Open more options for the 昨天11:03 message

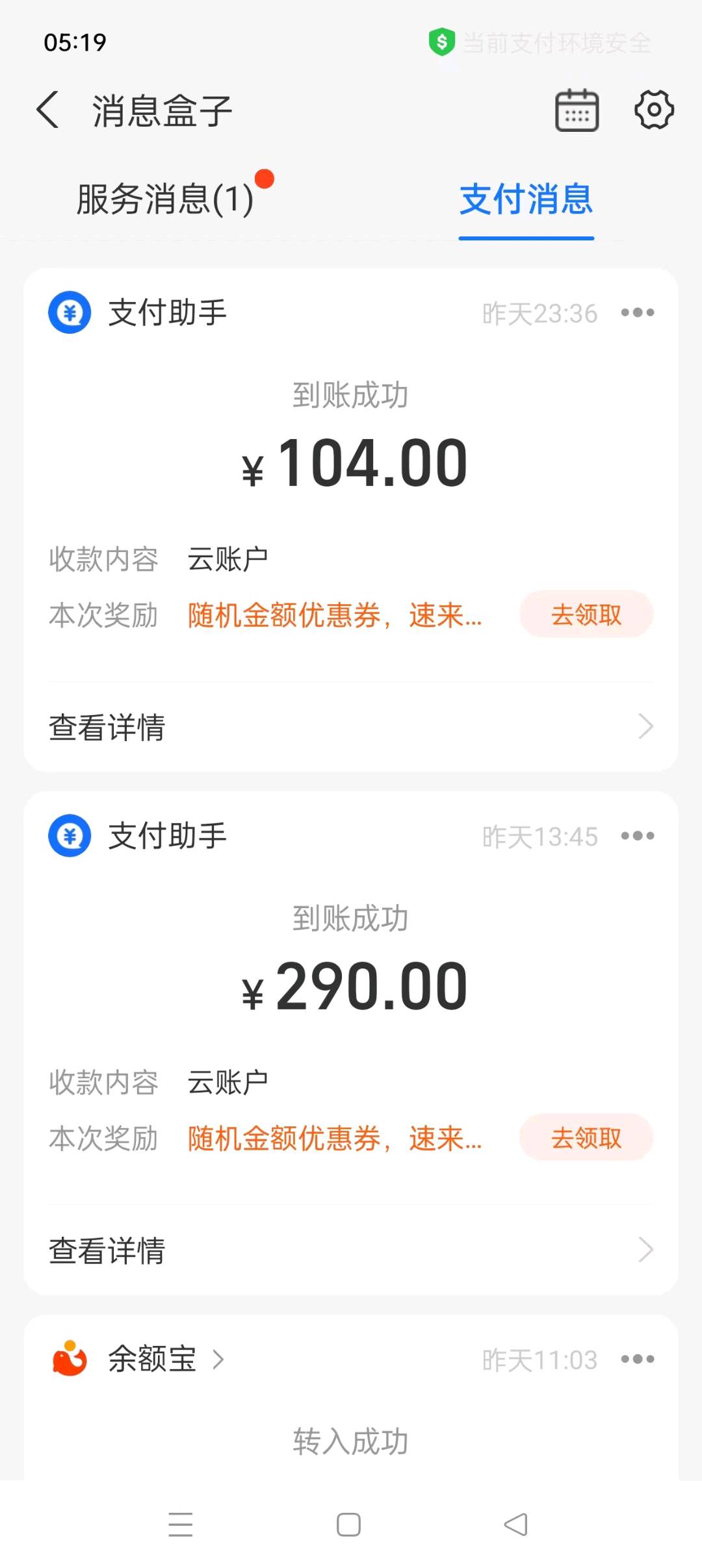pyautogui.click(x=638, y=1359)
